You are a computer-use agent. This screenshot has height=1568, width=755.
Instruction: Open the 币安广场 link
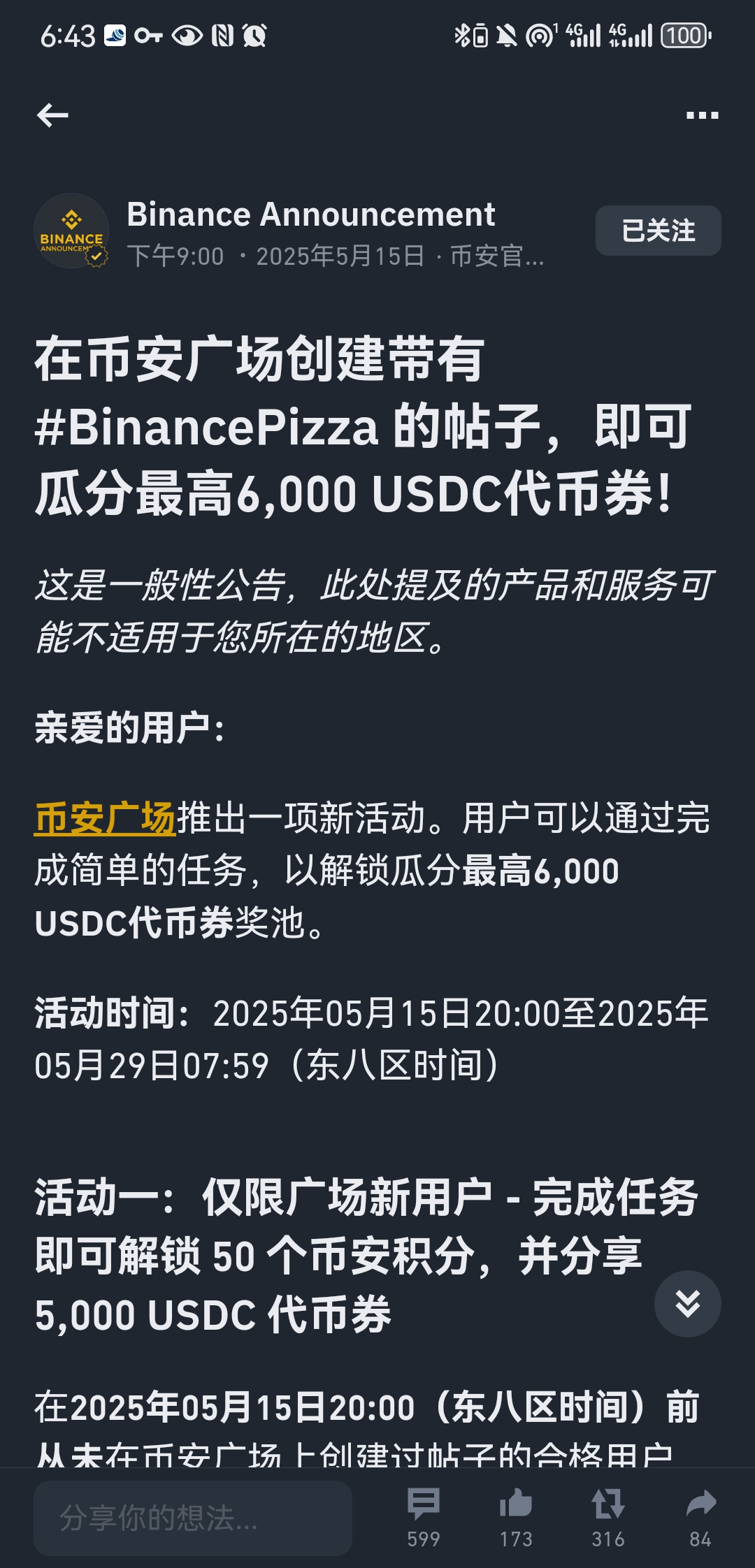click(x=105, y=818)
